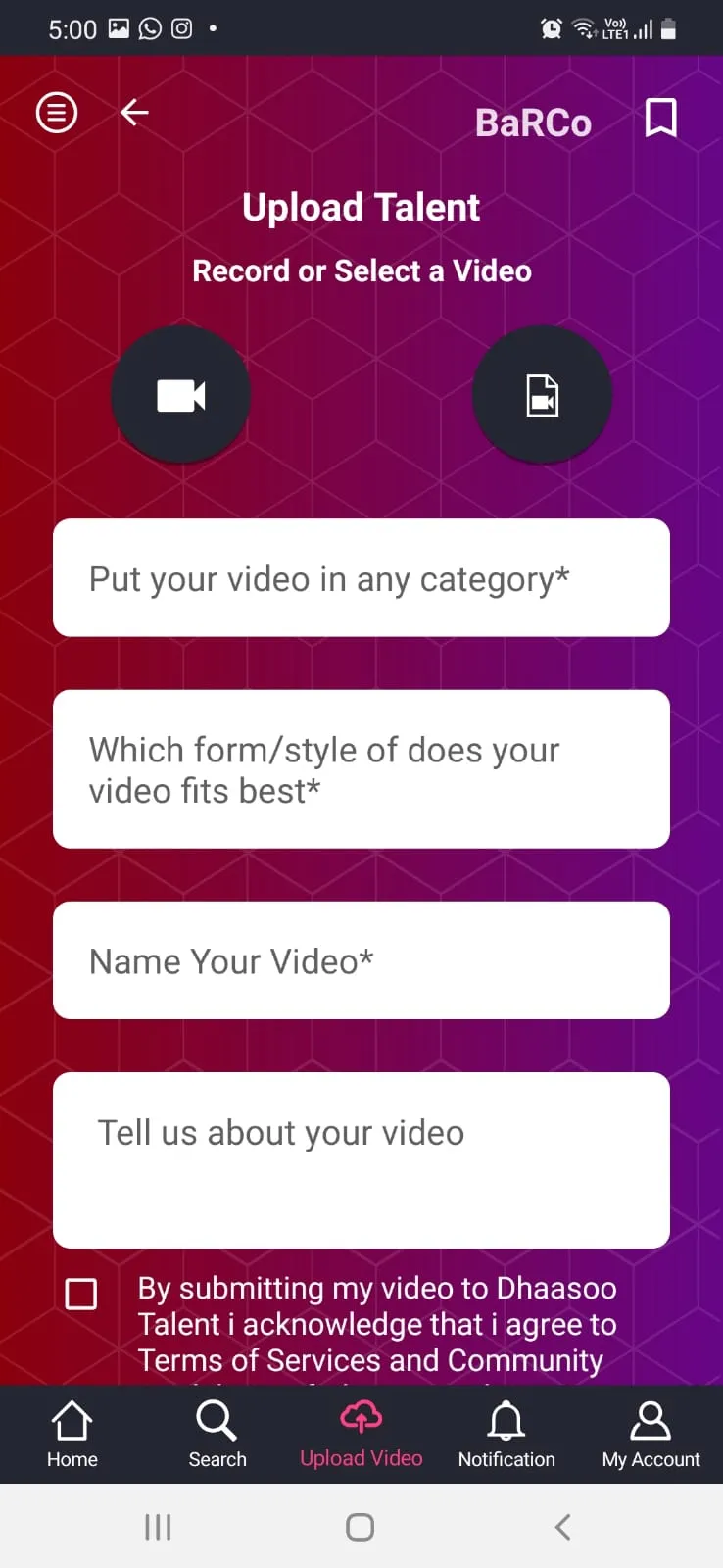Check the Terms of Services agreement checkbox
723x1568 pixels.
[x=81, y=1294]
